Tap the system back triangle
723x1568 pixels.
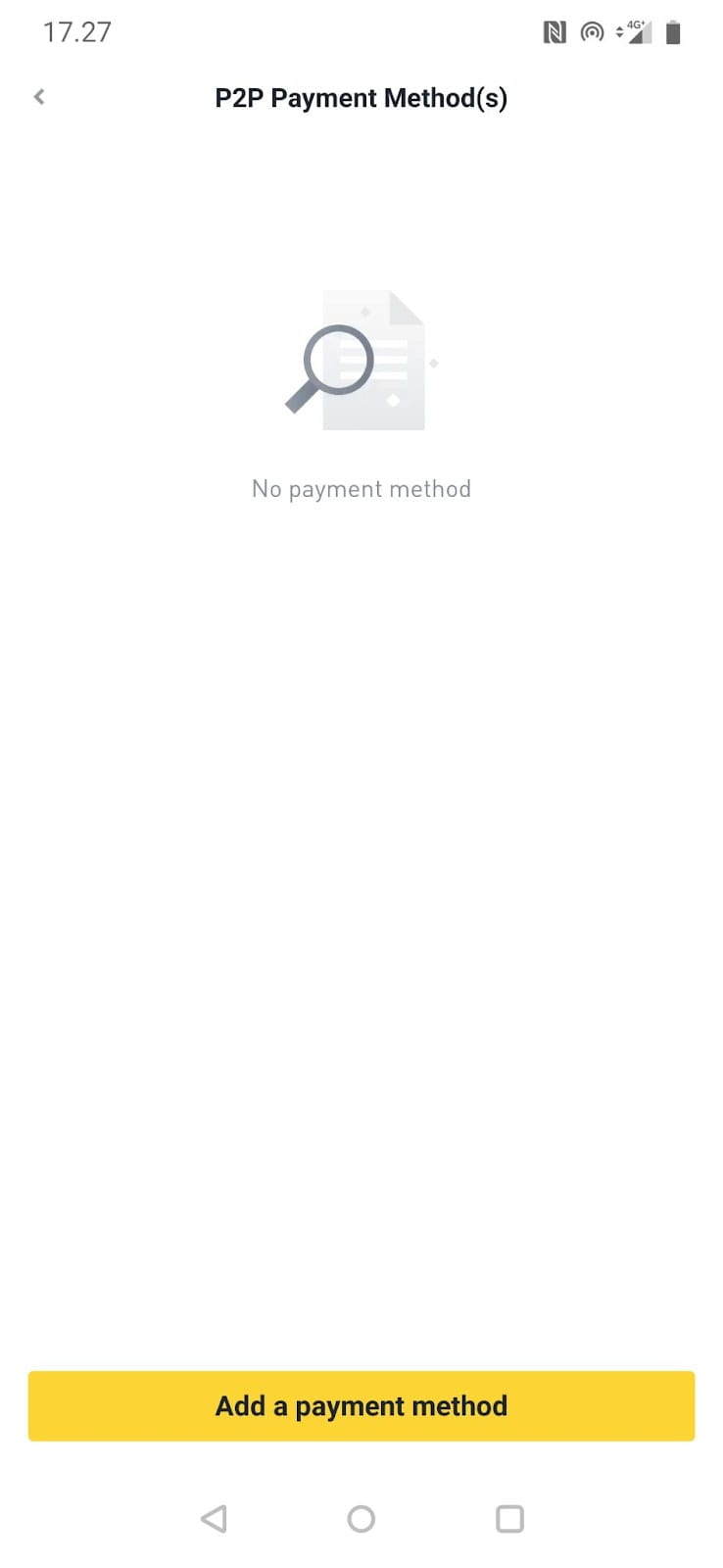point(214,1518)
